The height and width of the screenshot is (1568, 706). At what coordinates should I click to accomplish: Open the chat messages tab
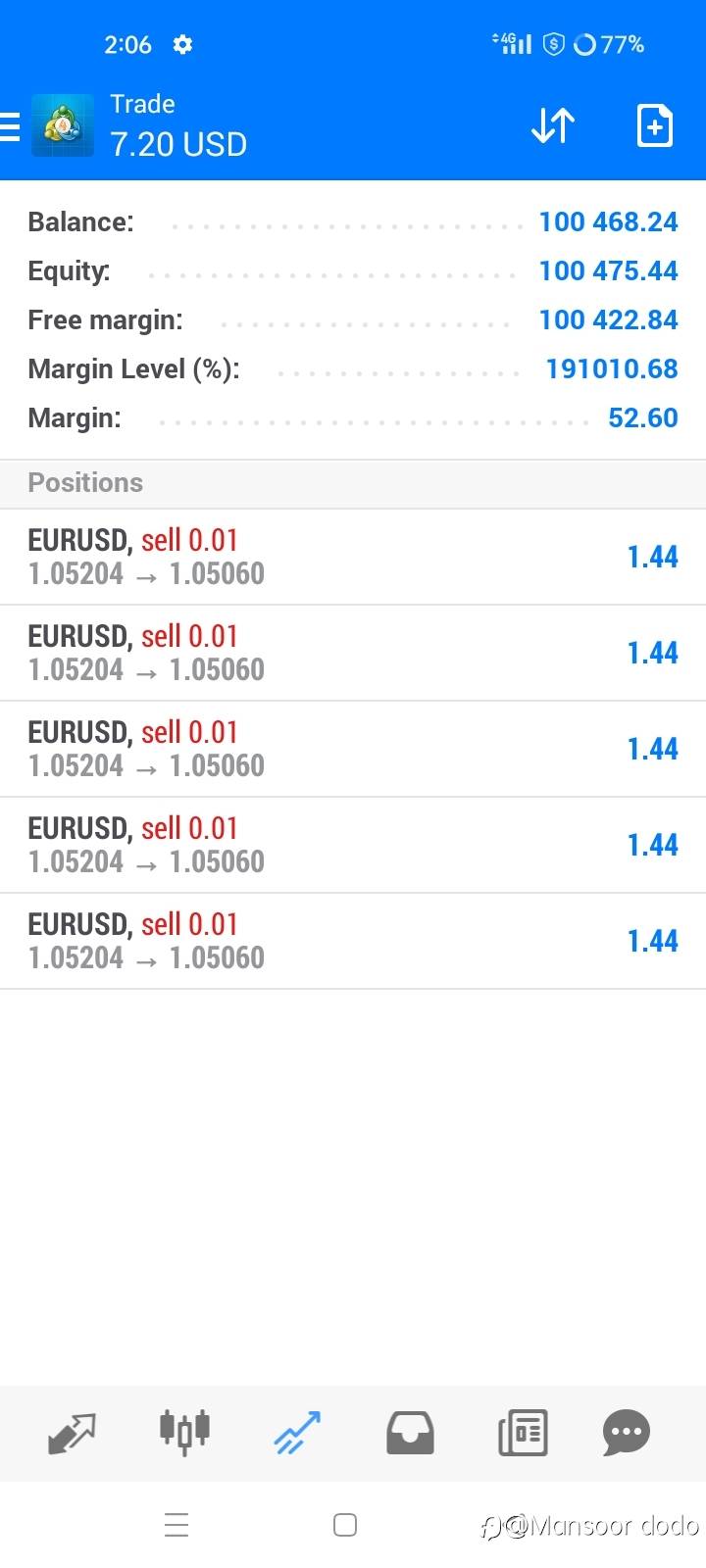pos(627,1433)
